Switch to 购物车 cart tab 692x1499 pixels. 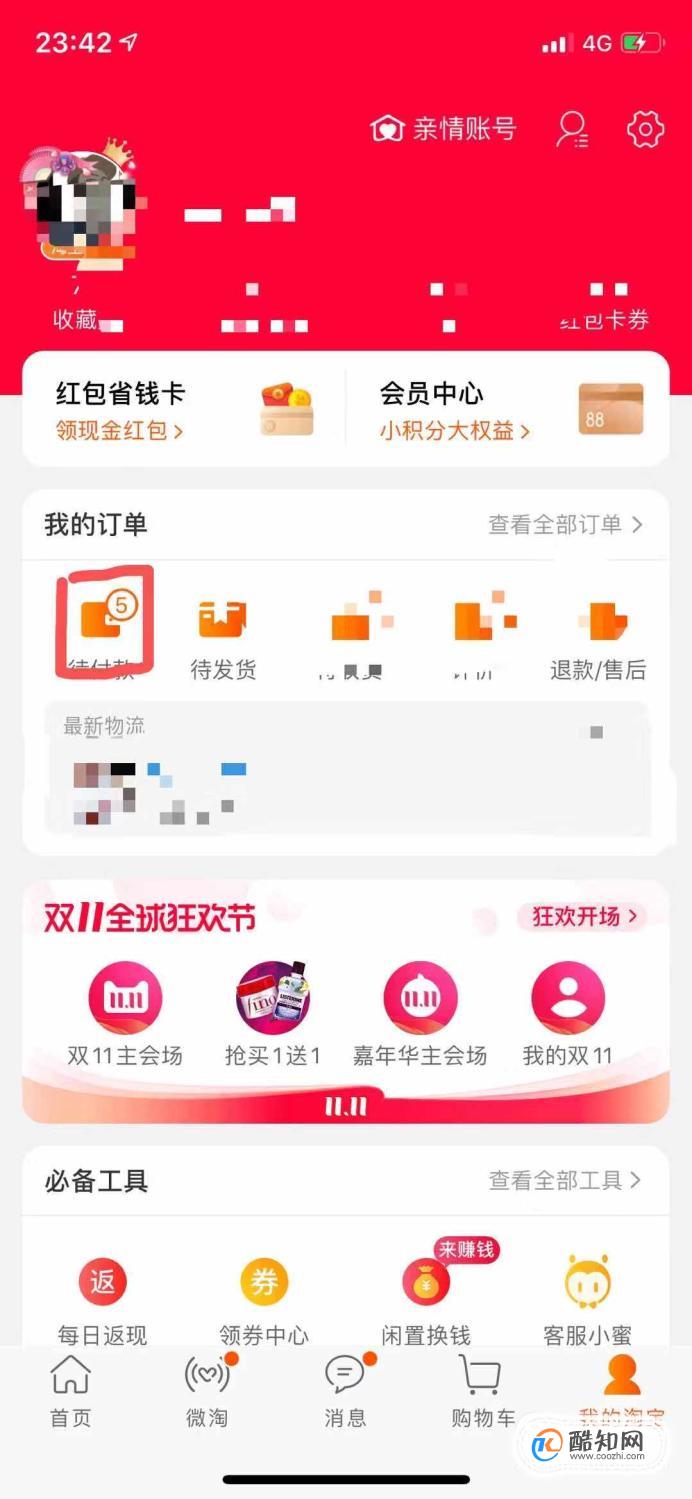click(x=483, y=1392)
